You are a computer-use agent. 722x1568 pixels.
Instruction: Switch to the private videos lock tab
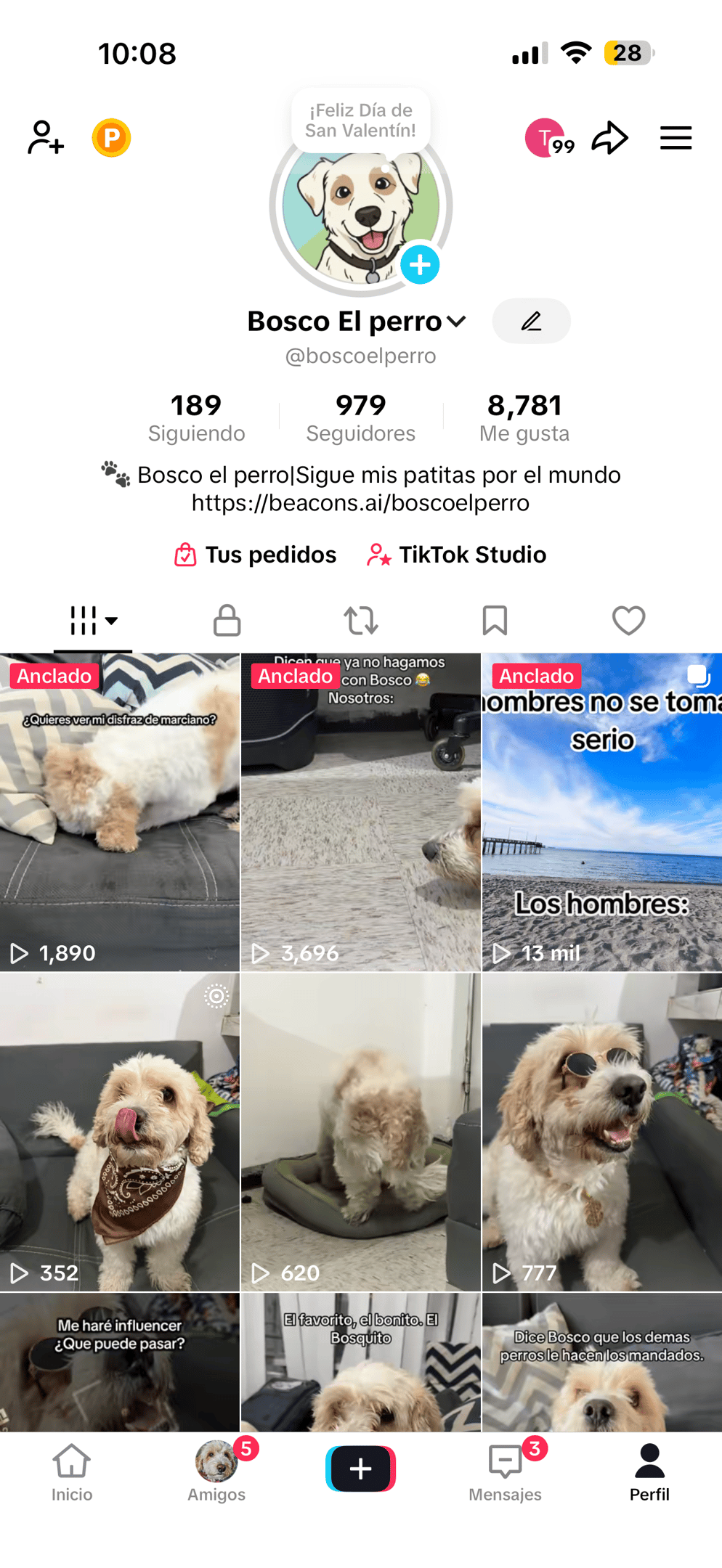[x=227, y=621]
